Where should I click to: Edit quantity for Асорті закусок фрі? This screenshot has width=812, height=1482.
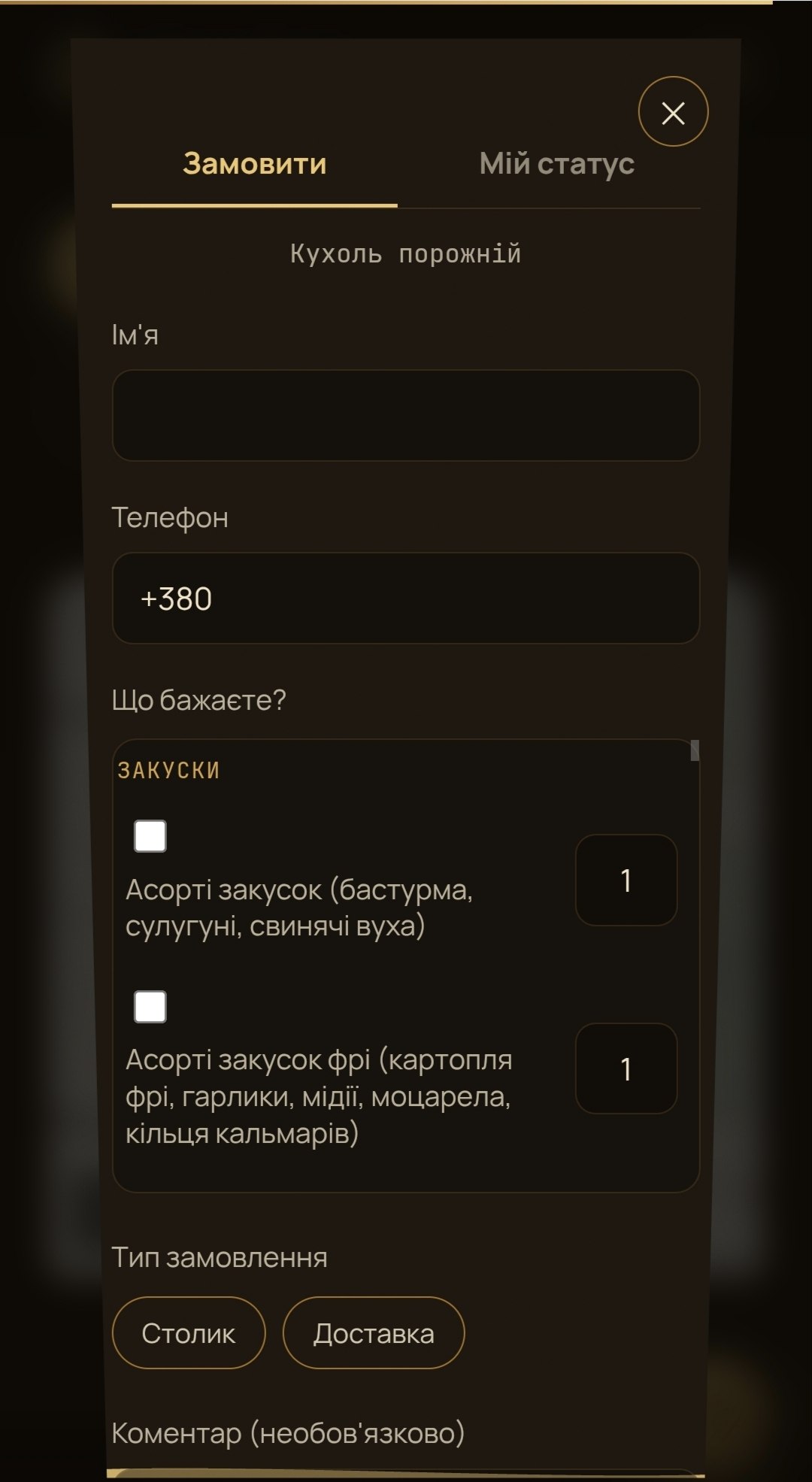(626, 1068)
